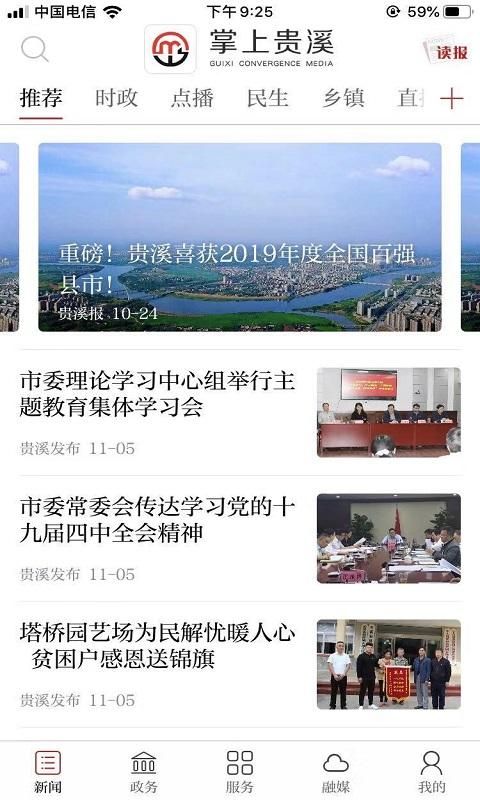480x800 pixels.
Task: Select 新闻 in bottom navigation
Action: (48, 772)
